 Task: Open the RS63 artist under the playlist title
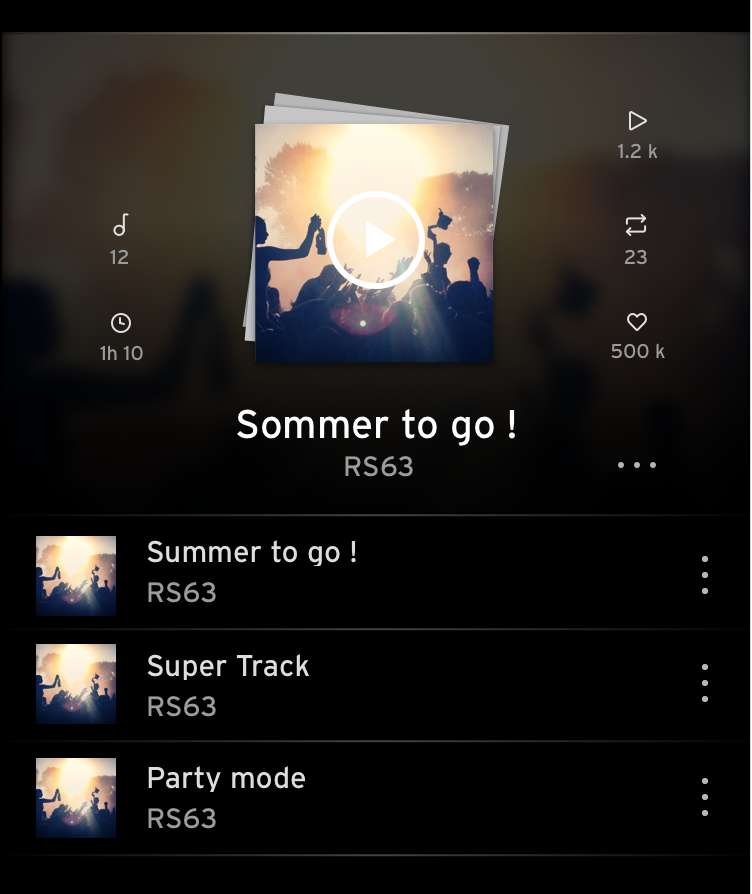(378, 467)
